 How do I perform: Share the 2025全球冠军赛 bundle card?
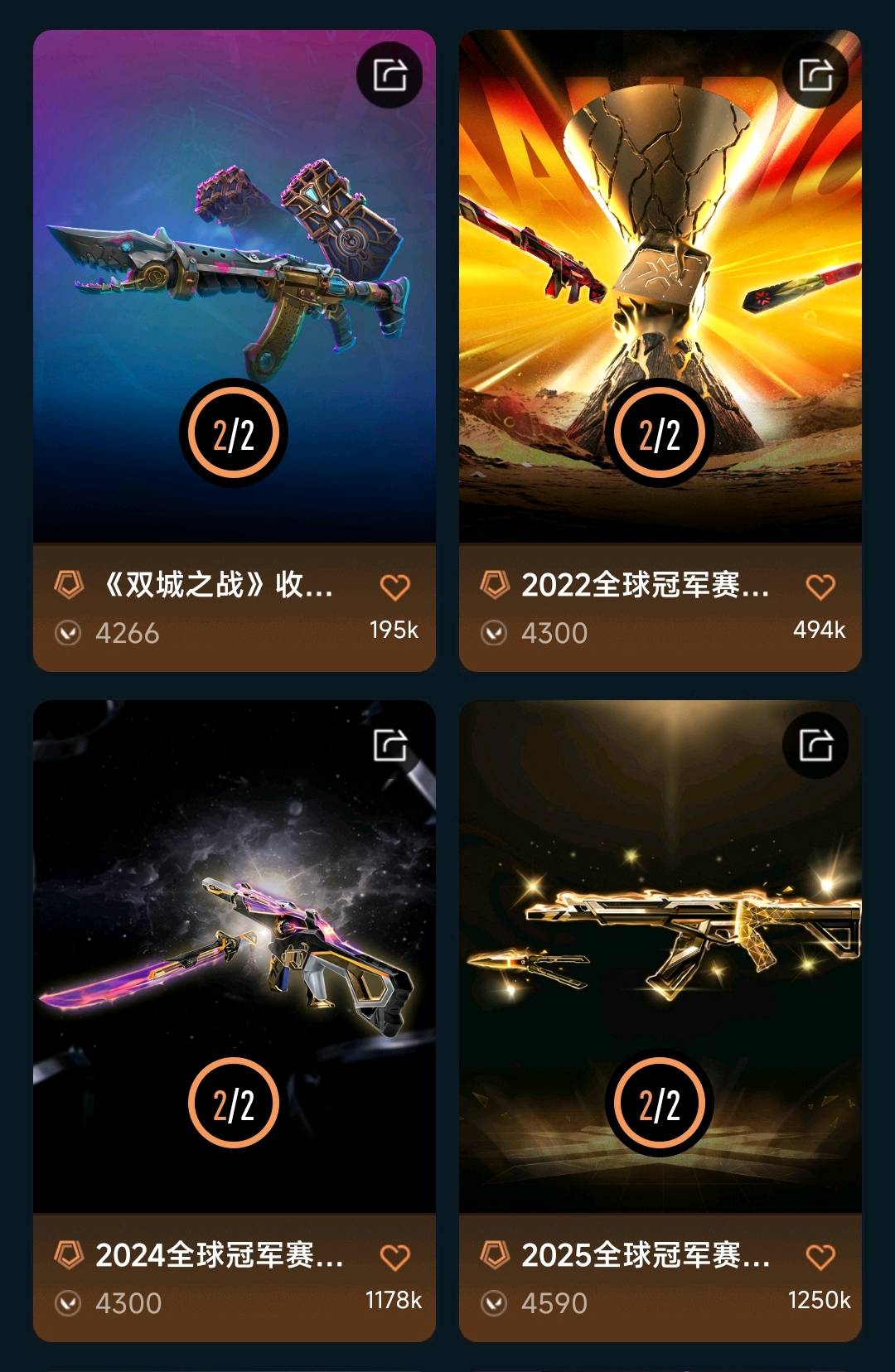[815, 745]
